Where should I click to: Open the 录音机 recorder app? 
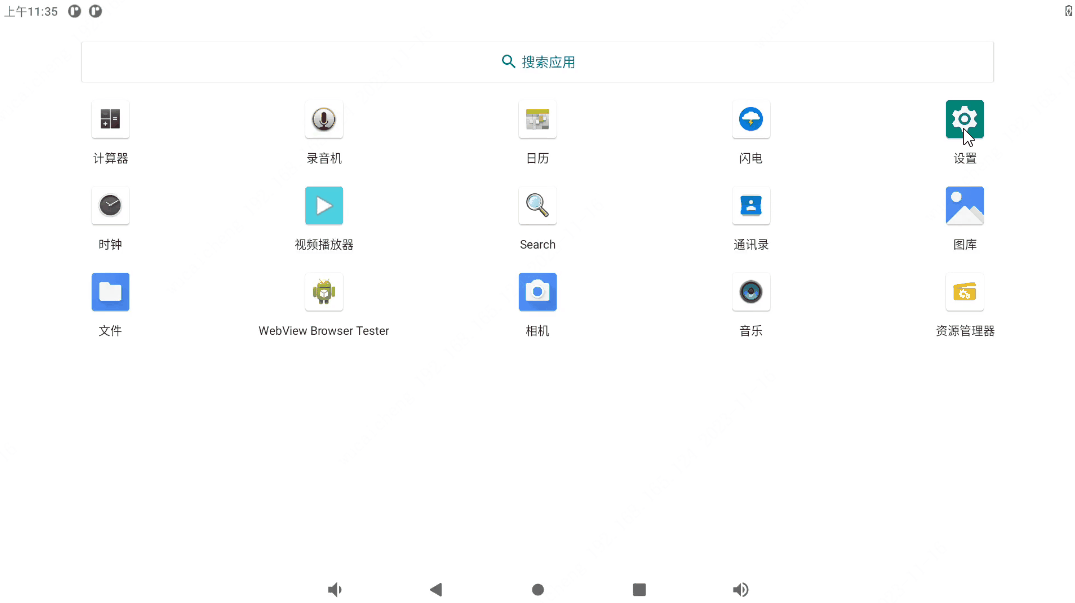click(324, 120)
